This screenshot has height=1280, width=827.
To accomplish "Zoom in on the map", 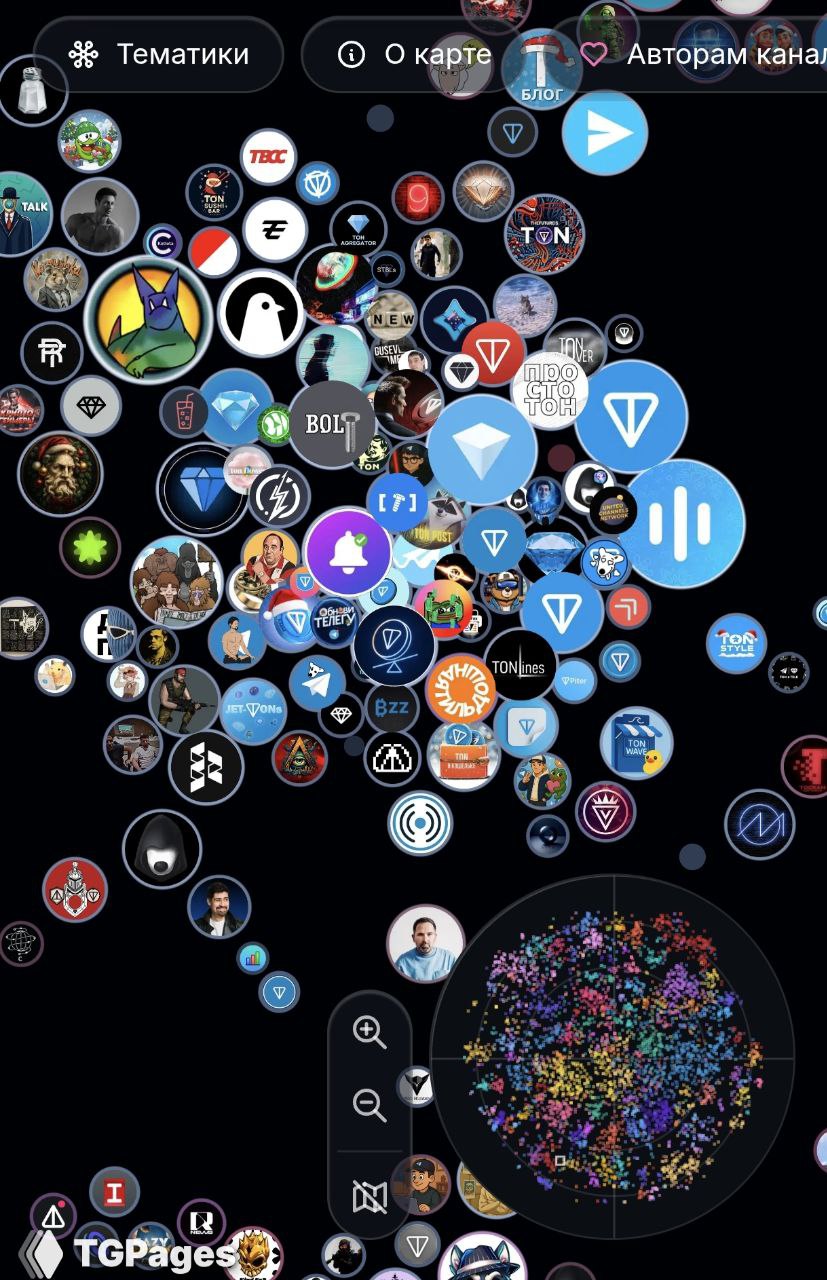I will click(x=369, y=1031).
